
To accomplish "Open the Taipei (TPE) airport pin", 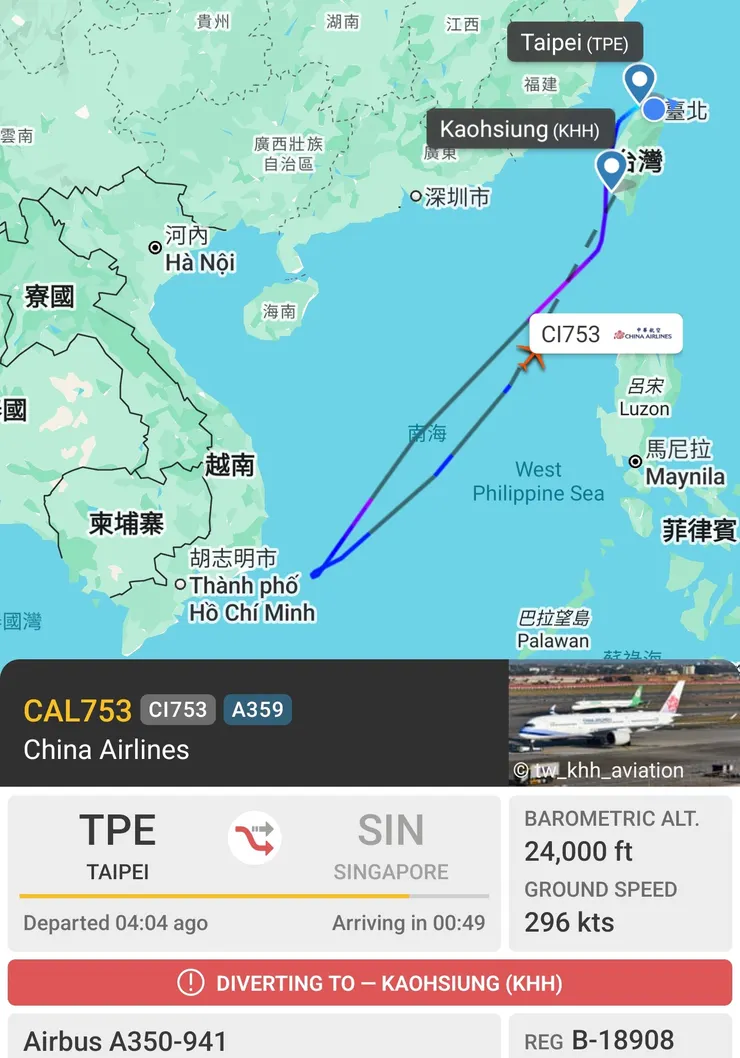I will pos(639,80).
